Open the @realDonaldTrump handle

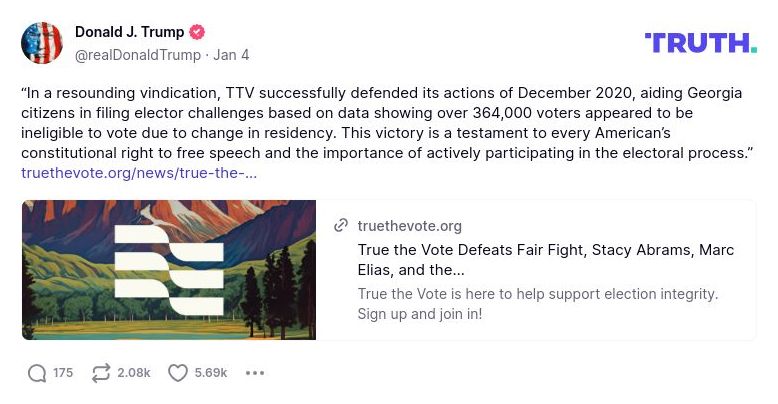point(137,55)
